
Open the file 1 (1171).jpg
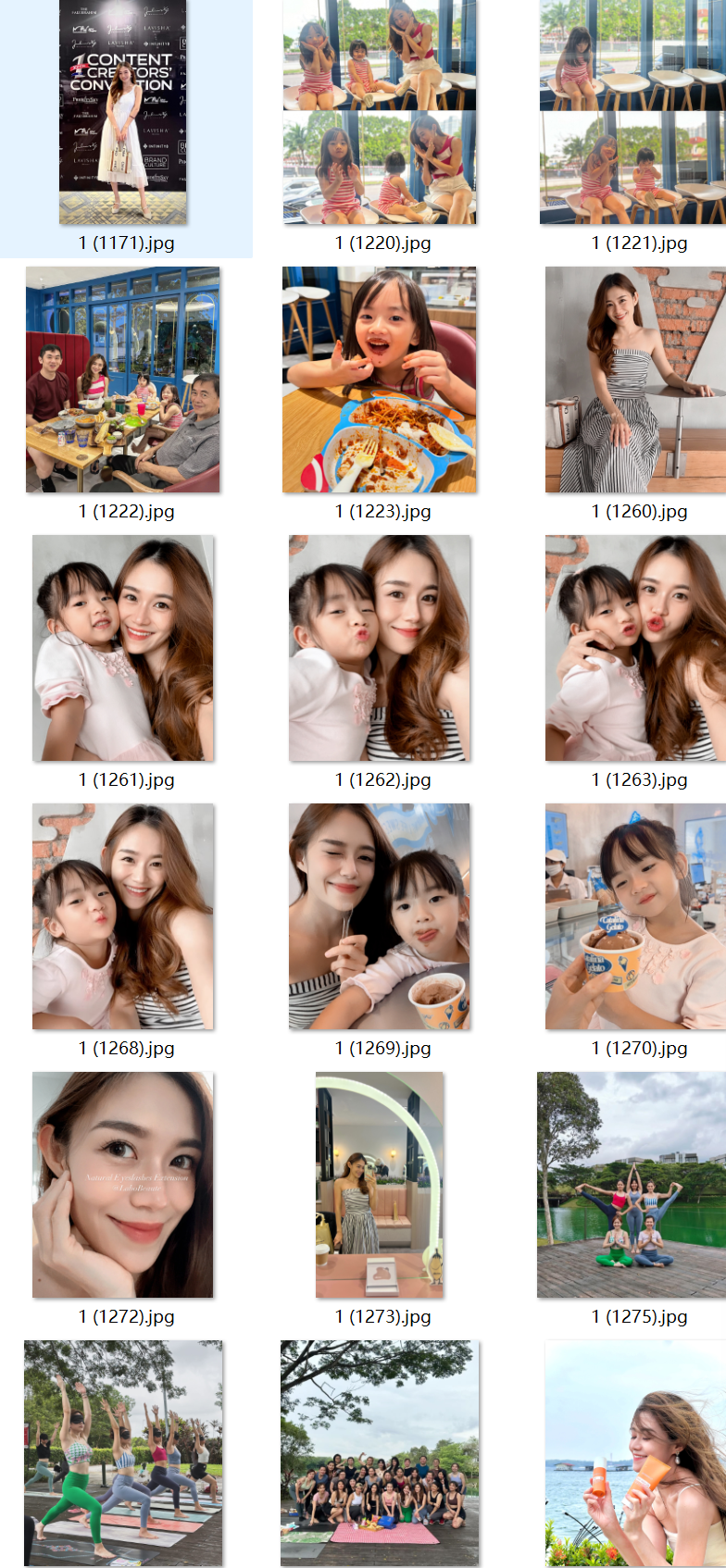point(123,112)
